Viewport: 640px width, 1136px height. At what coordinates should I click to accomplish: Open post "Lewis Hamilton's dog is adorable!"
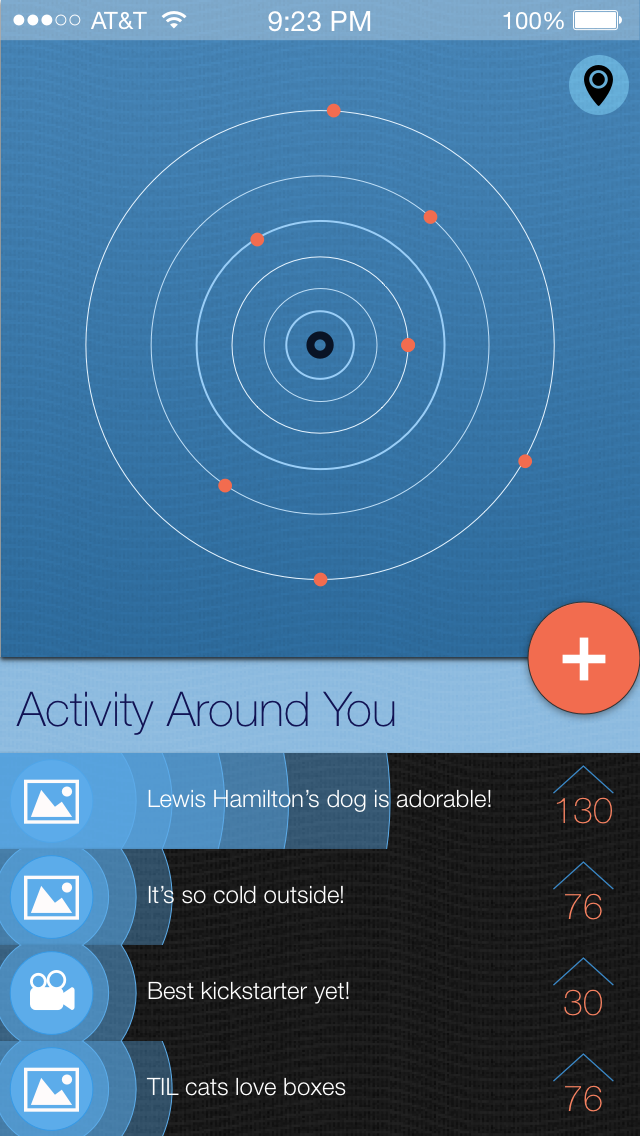[x=319, y=800]
